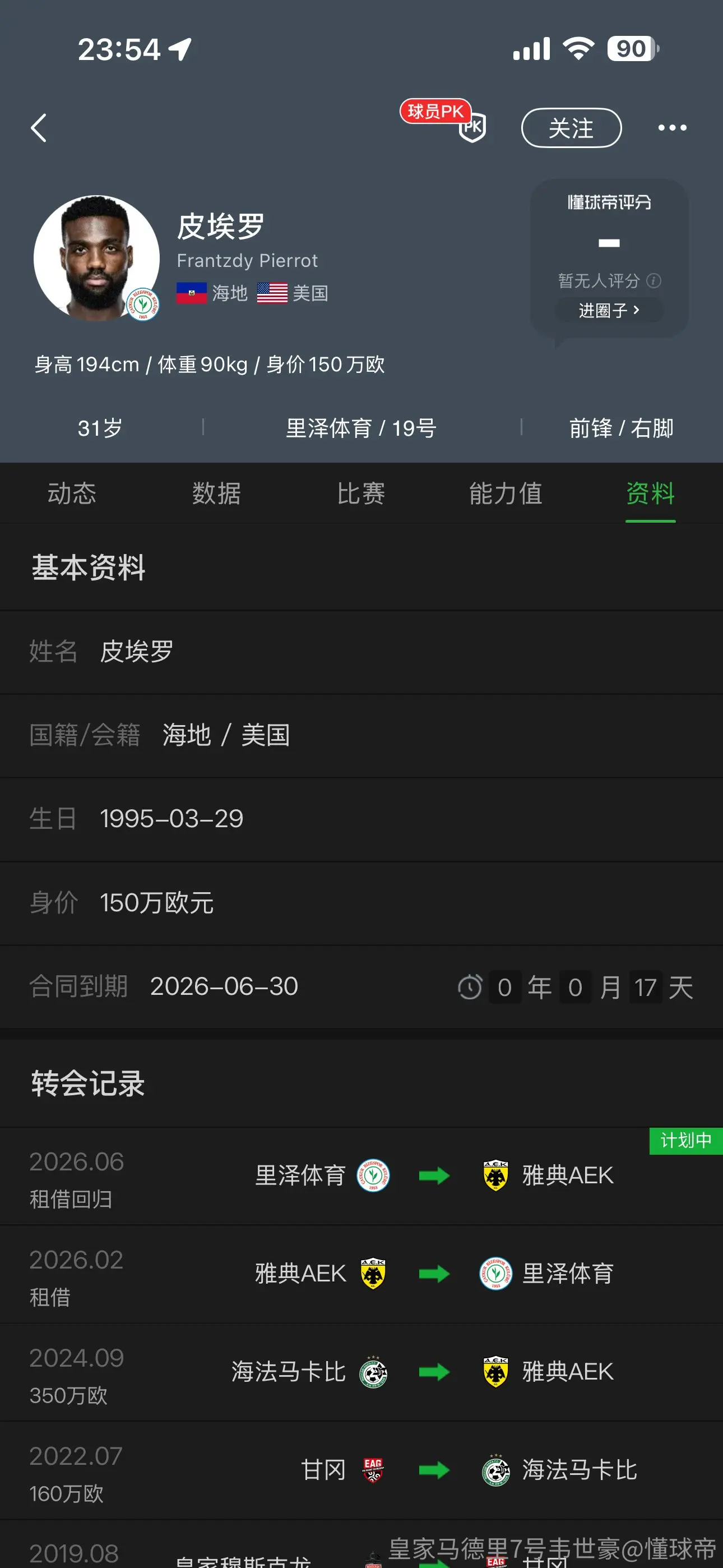Enter the fan circle via 进圈子

(x=609, y=310)
